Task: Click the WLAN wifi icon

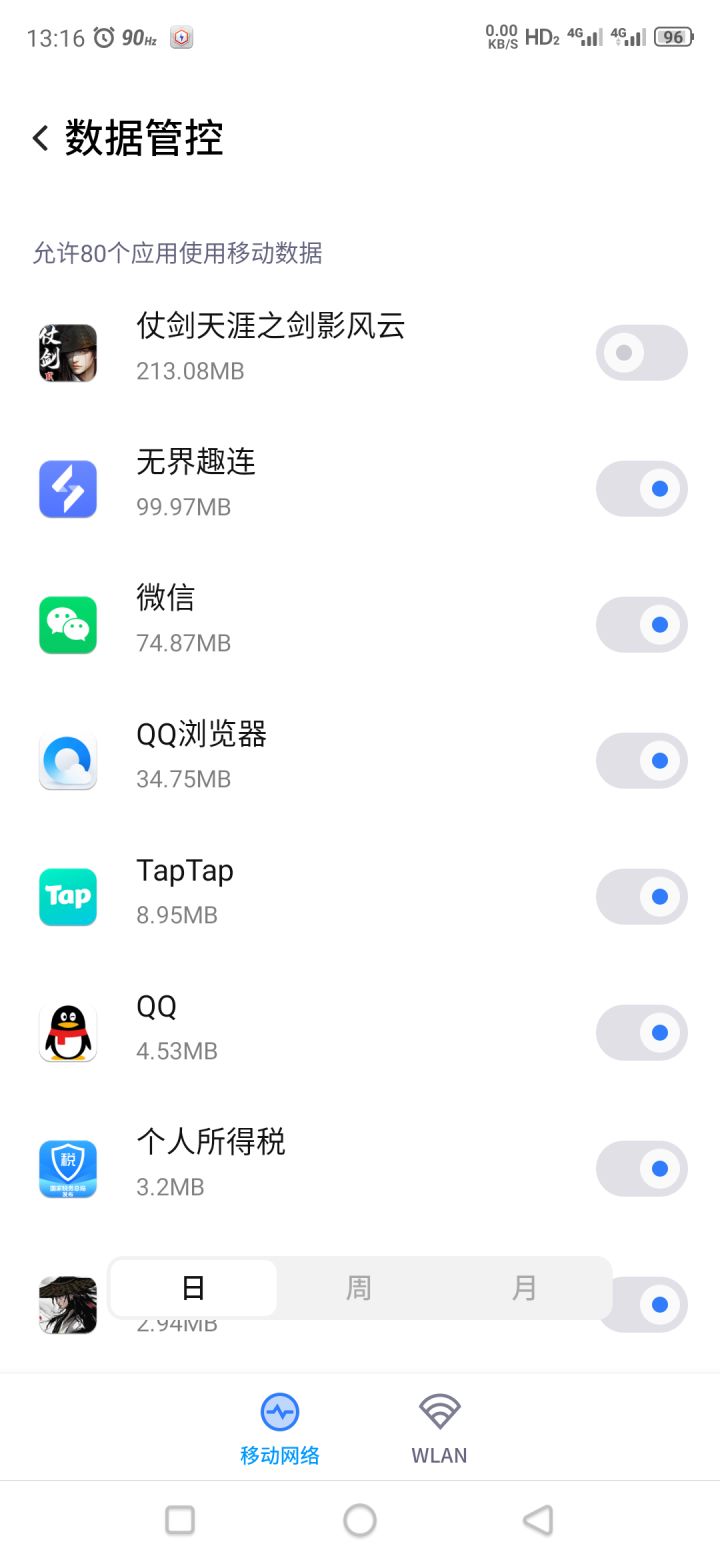Action: (439, 1412)
